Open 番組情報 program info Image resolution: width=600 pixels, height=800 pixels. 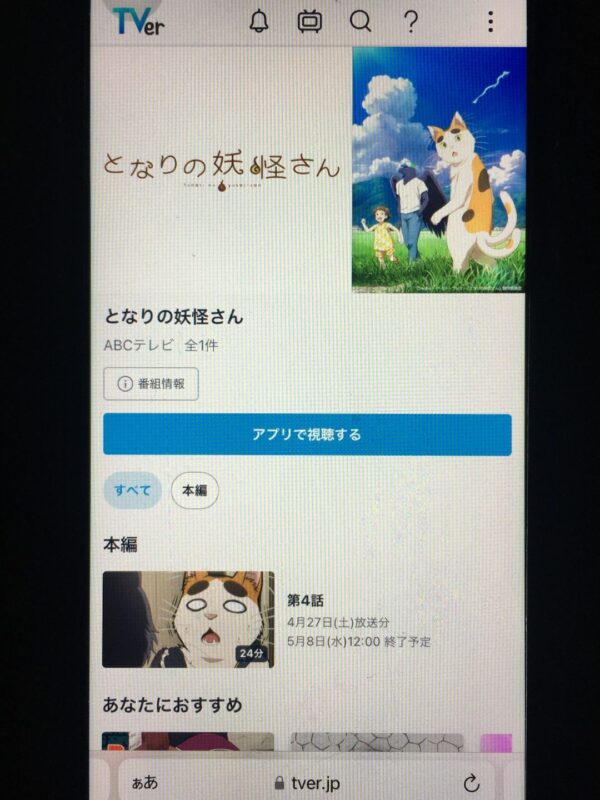151,383
